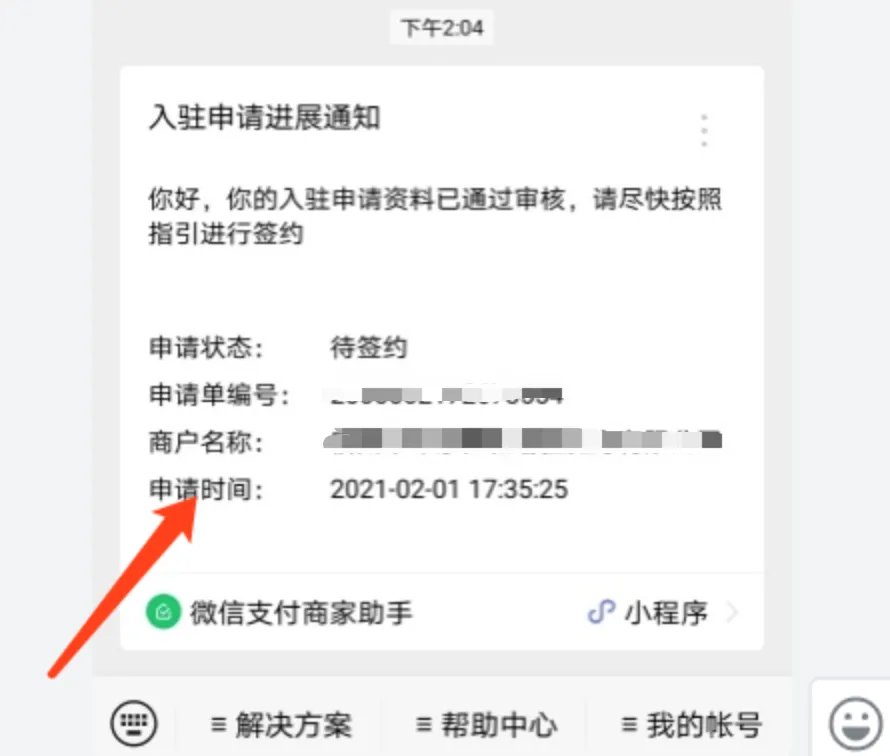The width and height of the screenshot is (890, 756).
Task: Open the 解决方案 menu
Action: click(x=281, y=724)
